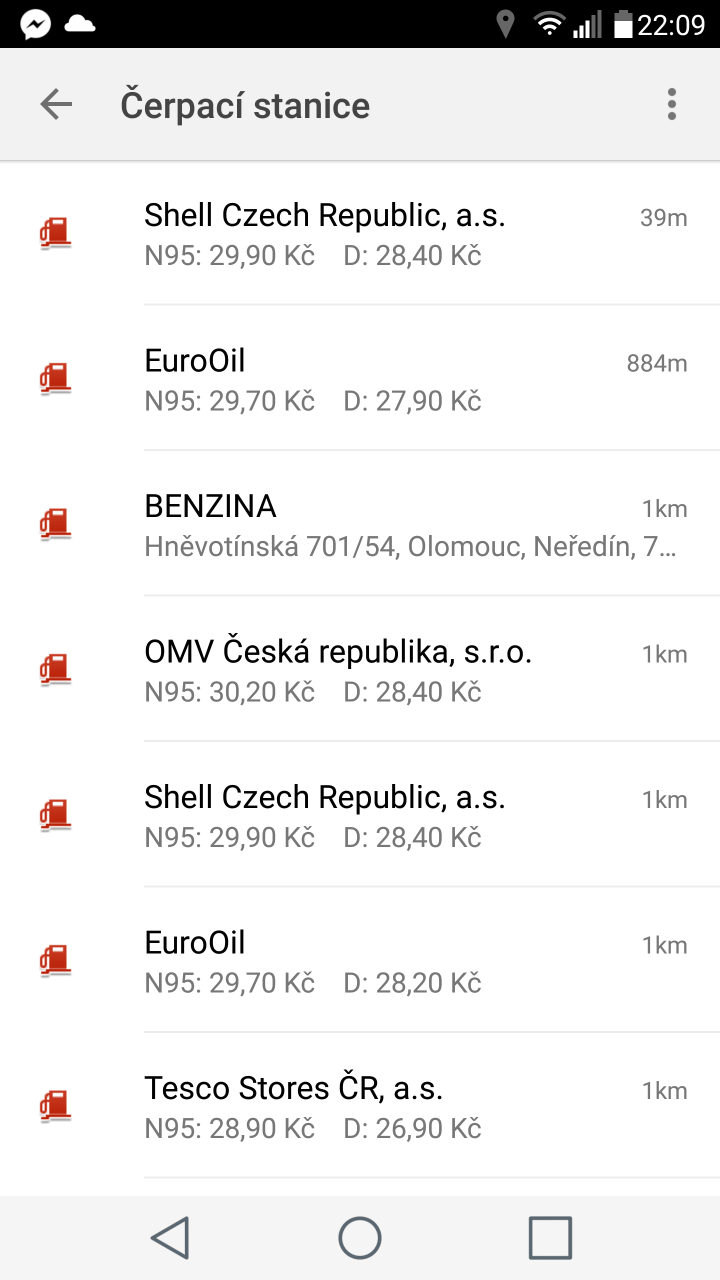
Task: Open the overflow menu
Action: click(671, 104)
